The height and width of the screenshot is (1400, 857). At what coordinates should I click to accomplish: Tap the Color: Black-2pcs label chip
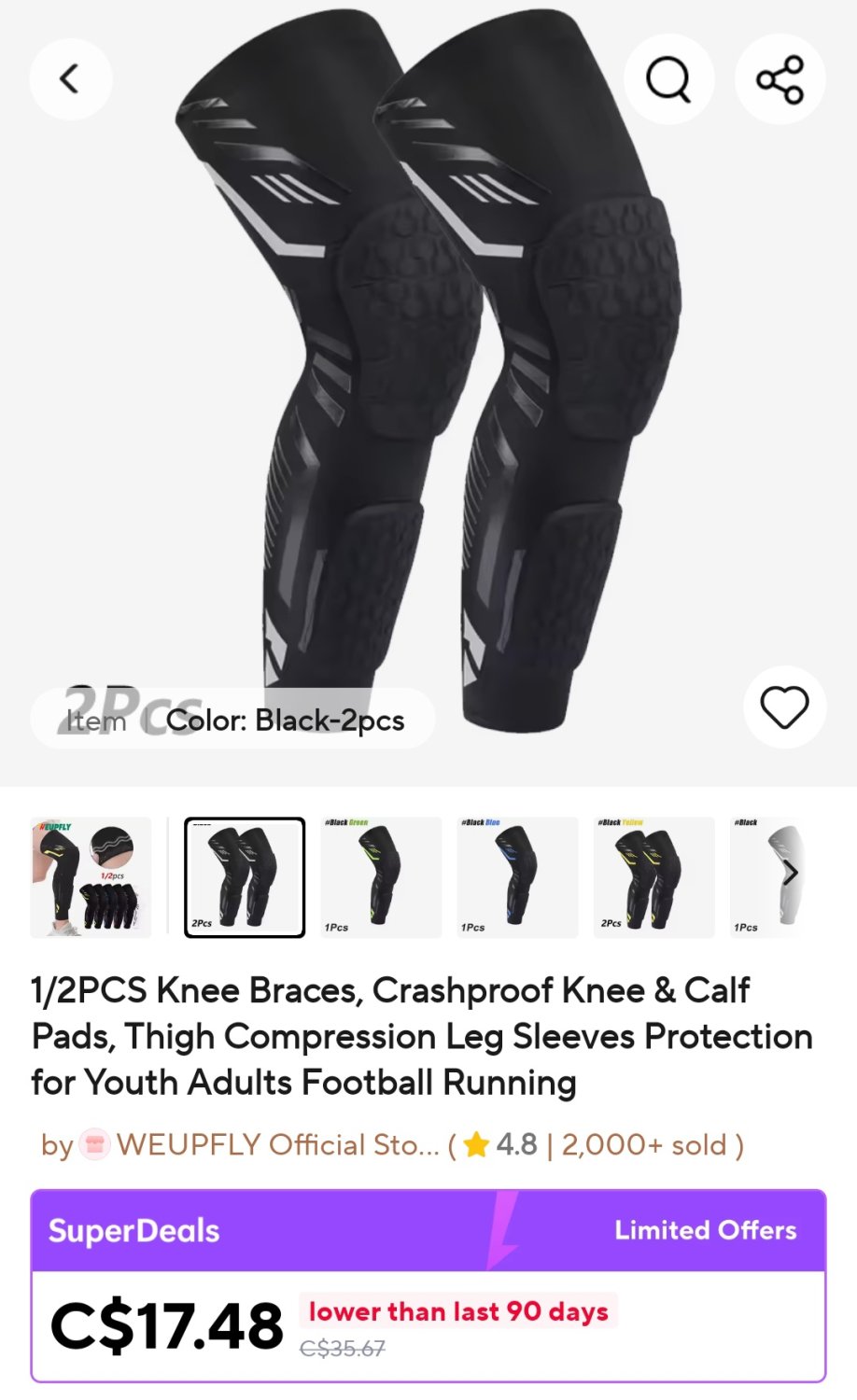coord(285,720)
